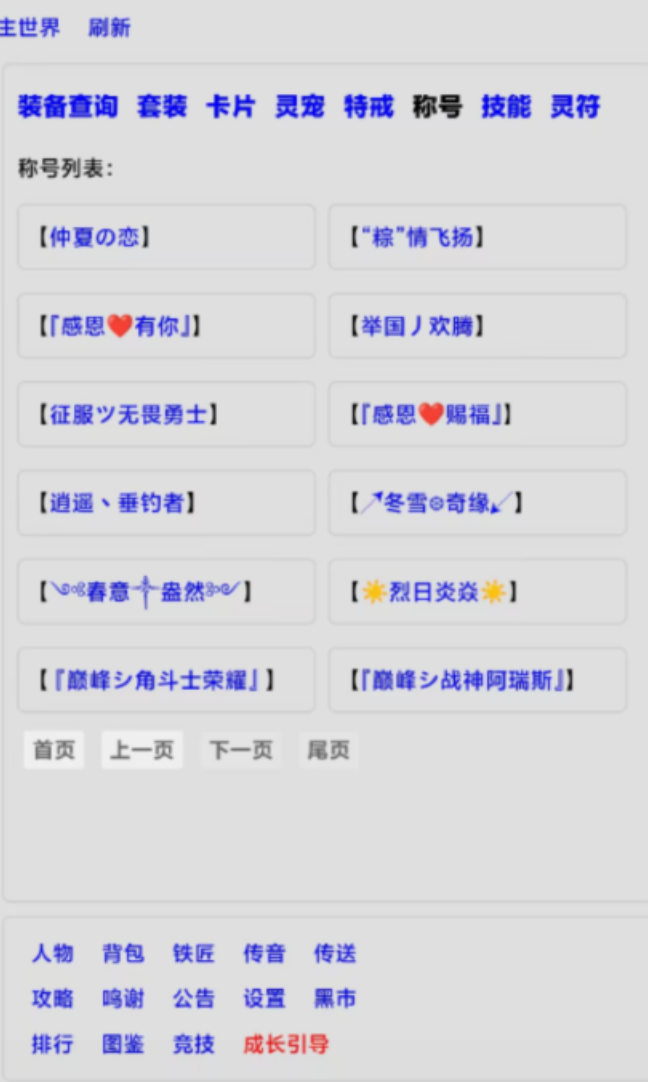The height and width of the screenshot is (1082, 648).
Task: Go to 下一页 next page
Action: click(x=241, y=750)
